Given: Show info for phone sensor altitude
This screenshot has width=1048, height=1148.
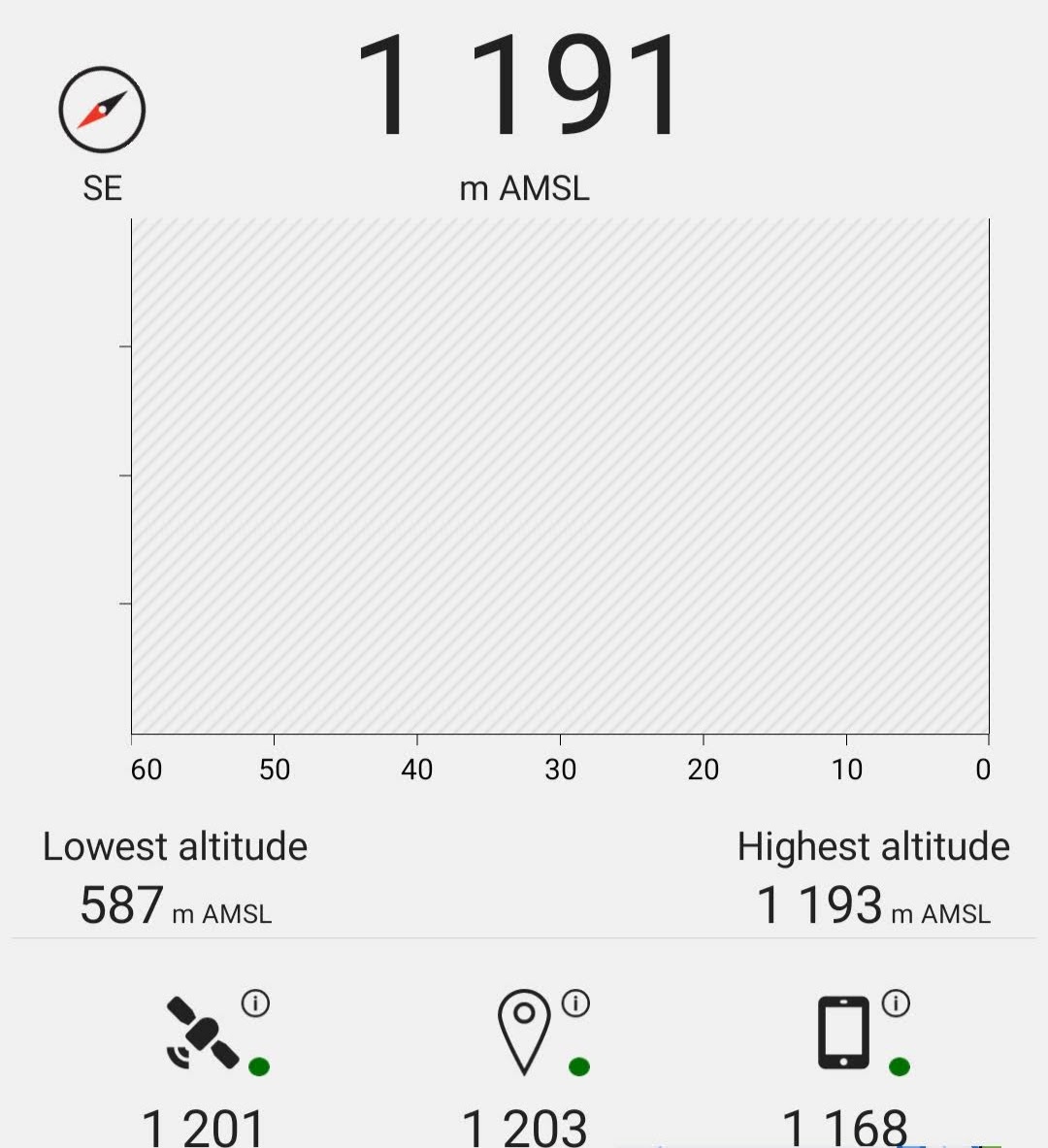Looking at the screenshot, I should click(x=896, y=1002).
